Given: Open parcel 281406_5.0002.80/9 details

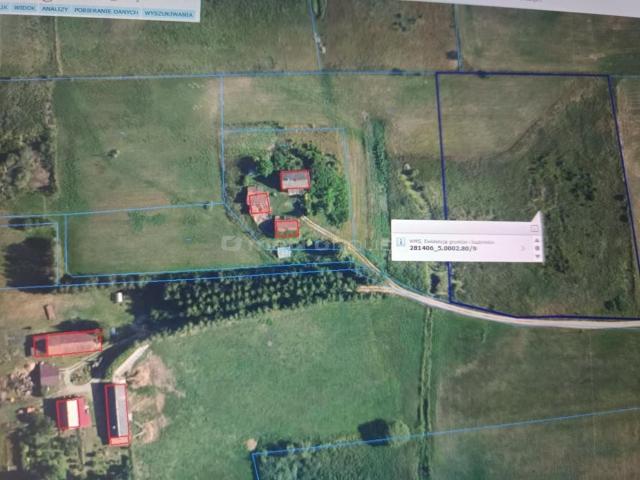Looking at the screenshot, I should coord(443,248).
